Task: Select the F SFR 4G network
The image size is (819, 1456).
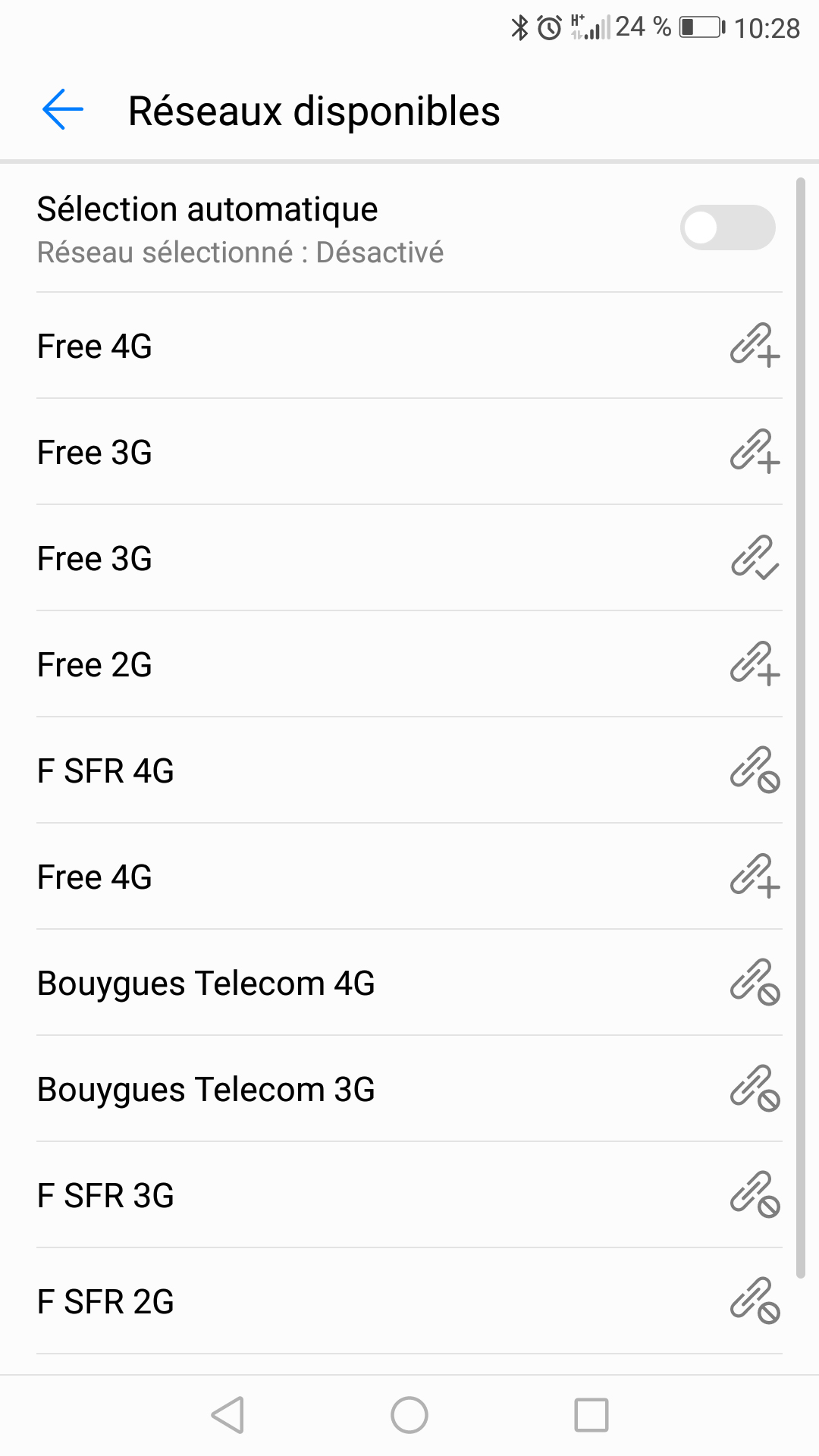Action: [409, 770]
